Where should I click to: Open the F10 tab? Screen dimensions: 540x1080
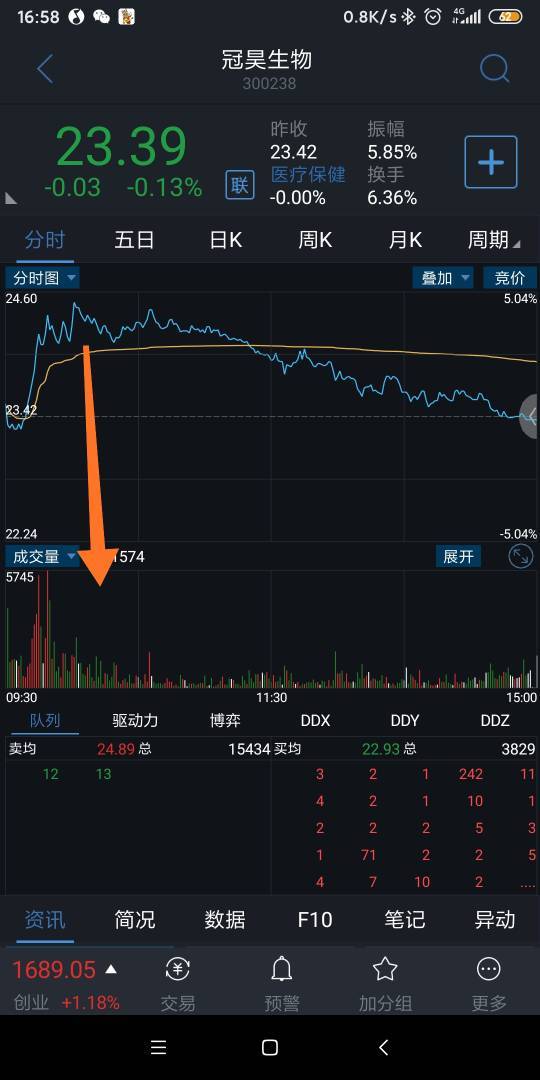315,920
